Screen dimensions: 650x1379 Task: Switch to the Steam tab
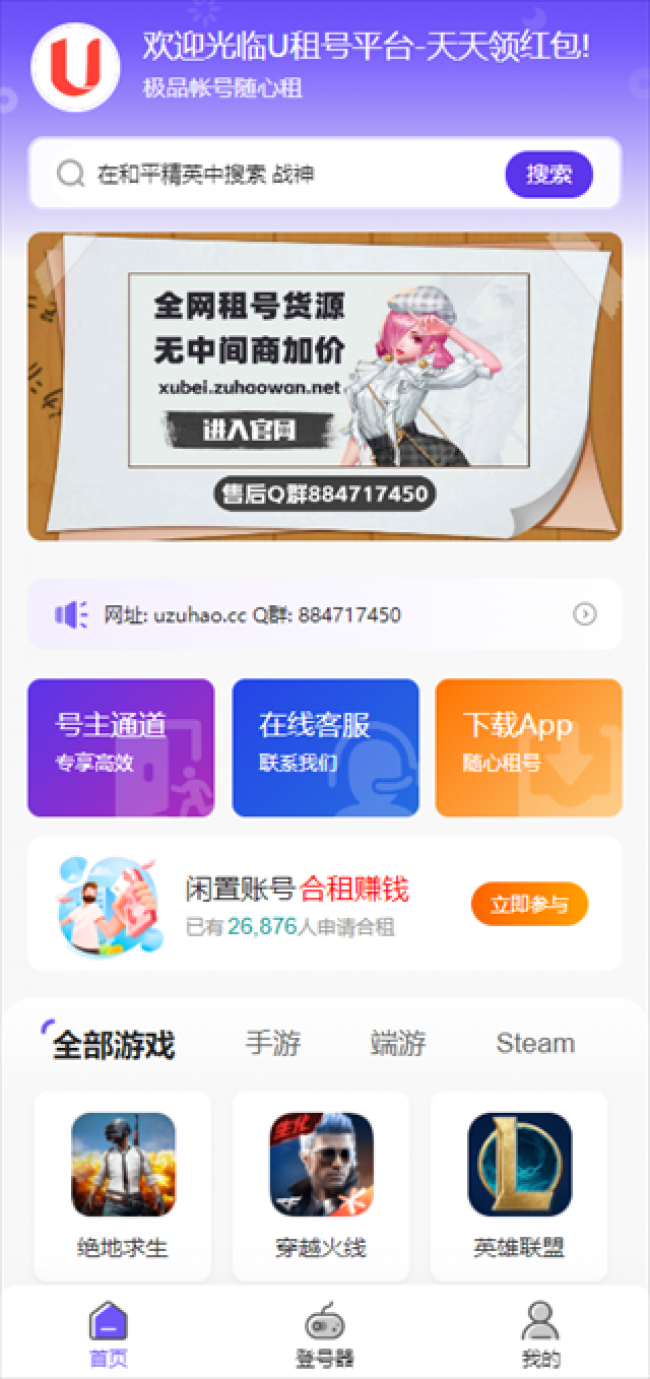pyautogui.click(x=535, y=1044)
